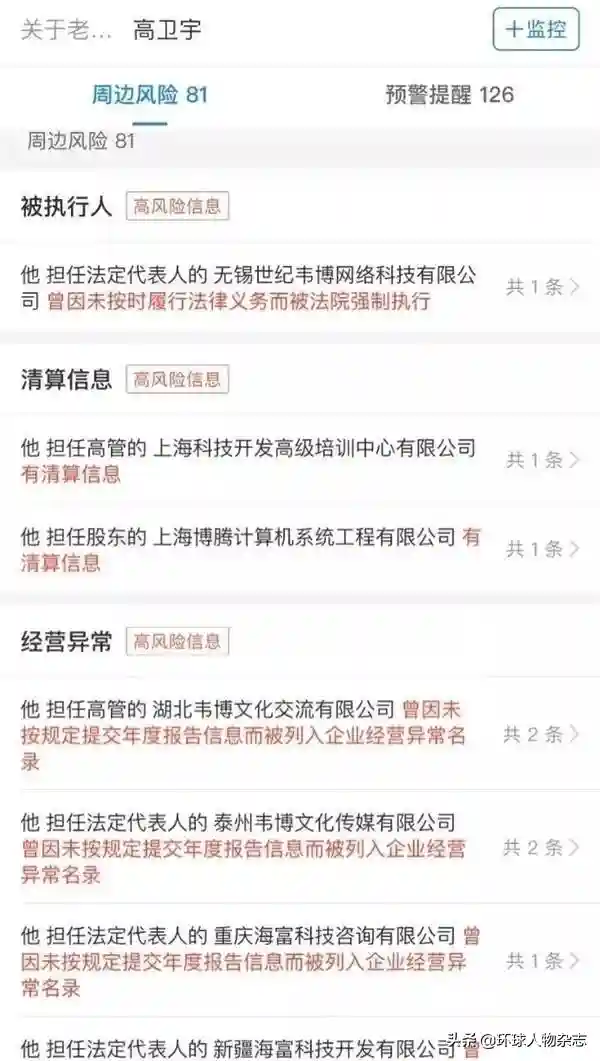Screen dimensions: 600x1061
Task: View liquidation info for 上海科技开发高级培训中心有限公司
Action: pos(300,460)
